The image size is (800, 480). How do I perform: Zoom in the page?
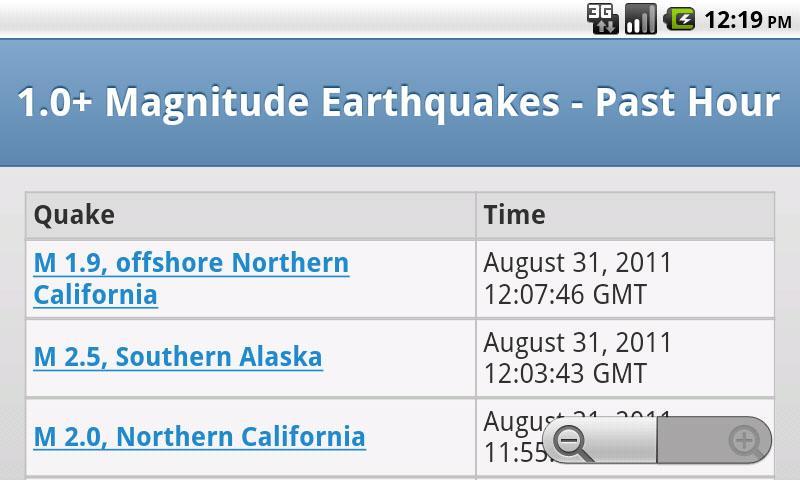(743, 441)
